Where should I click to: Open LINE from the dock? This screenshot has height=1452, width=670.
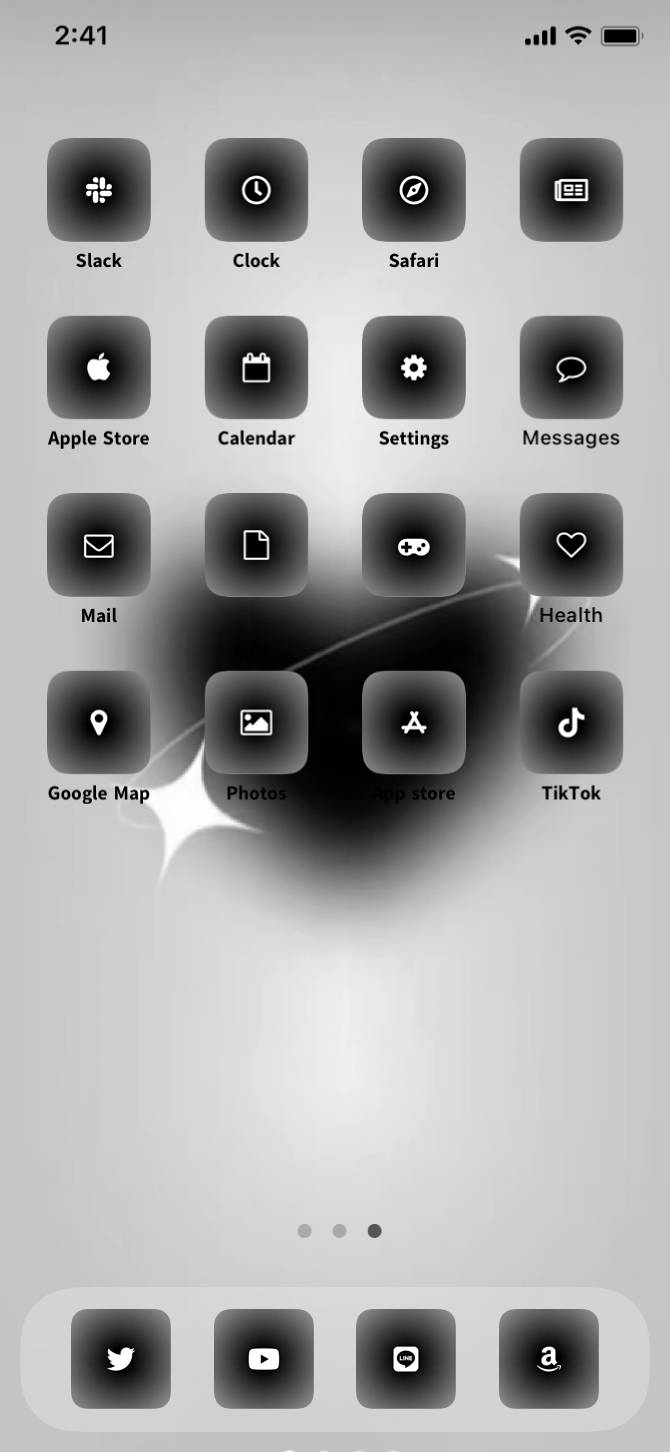[x=406, y=1358]
